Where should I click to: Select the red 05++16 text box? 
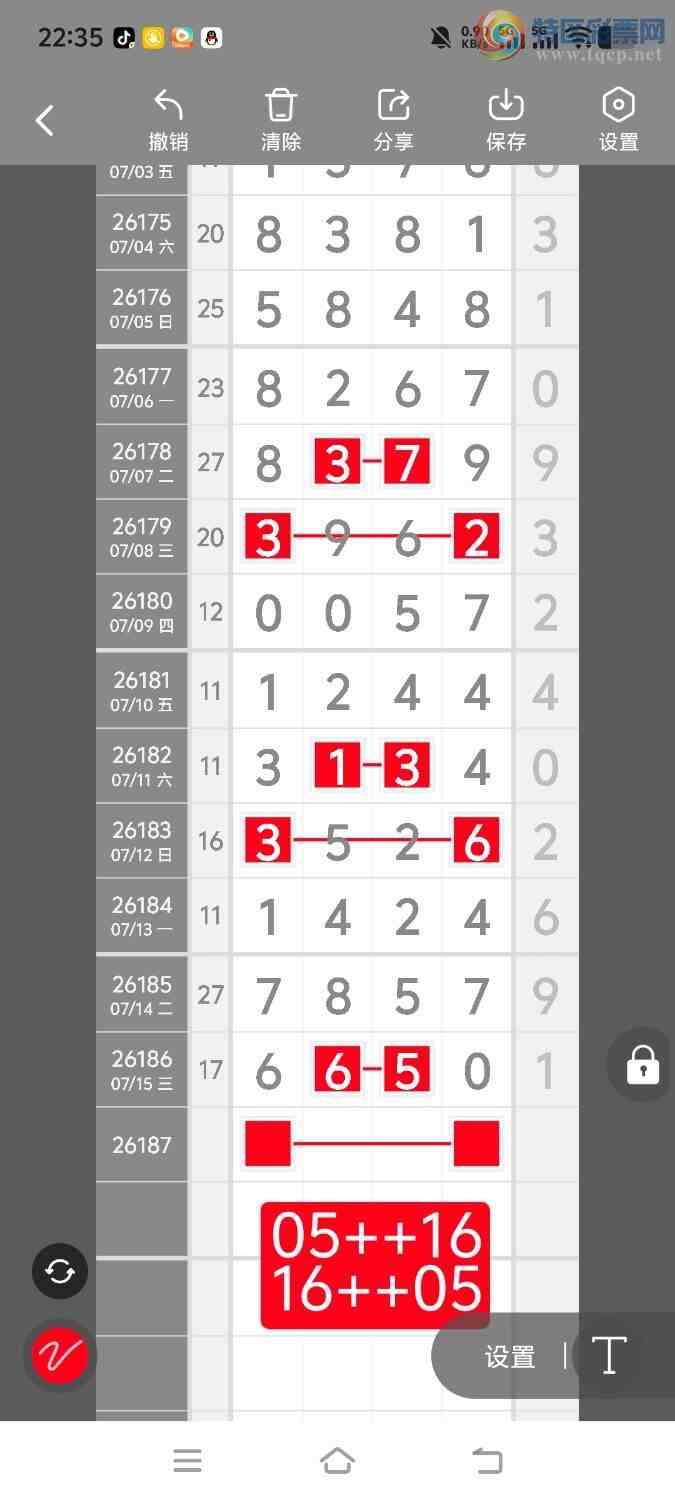tap(375, 1265)
